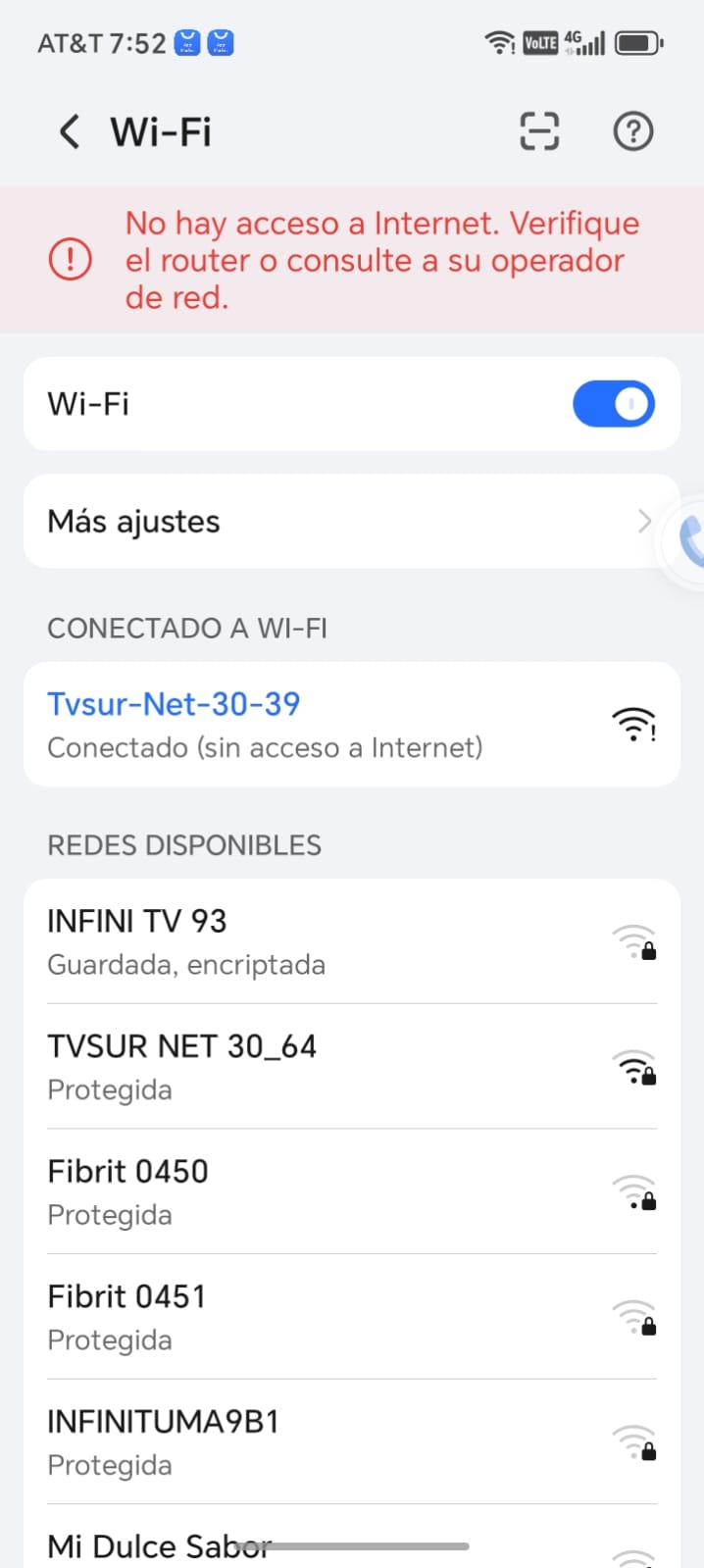Open the QR code scanner icon

tap(539, 131)
